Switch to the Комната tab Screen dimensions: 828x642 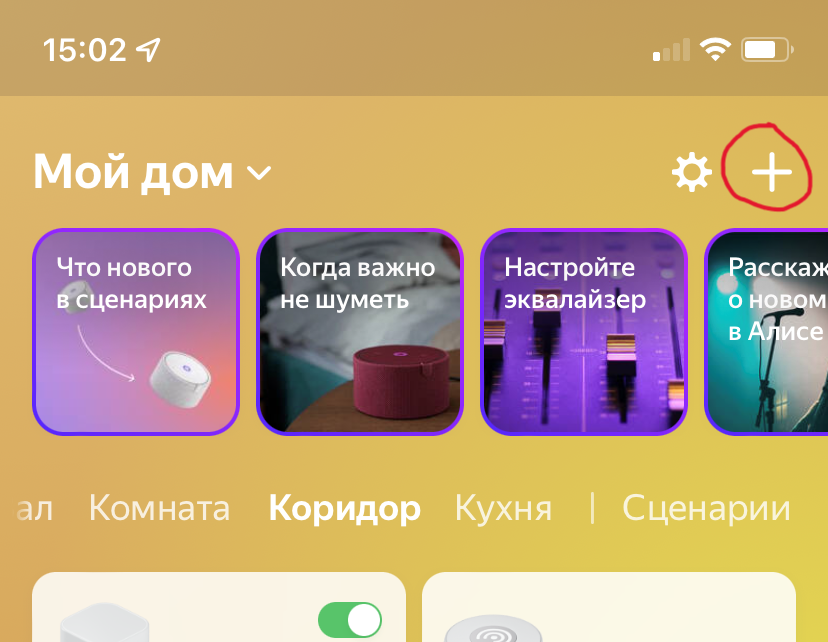pyautogui.click(x=159, y=508)
